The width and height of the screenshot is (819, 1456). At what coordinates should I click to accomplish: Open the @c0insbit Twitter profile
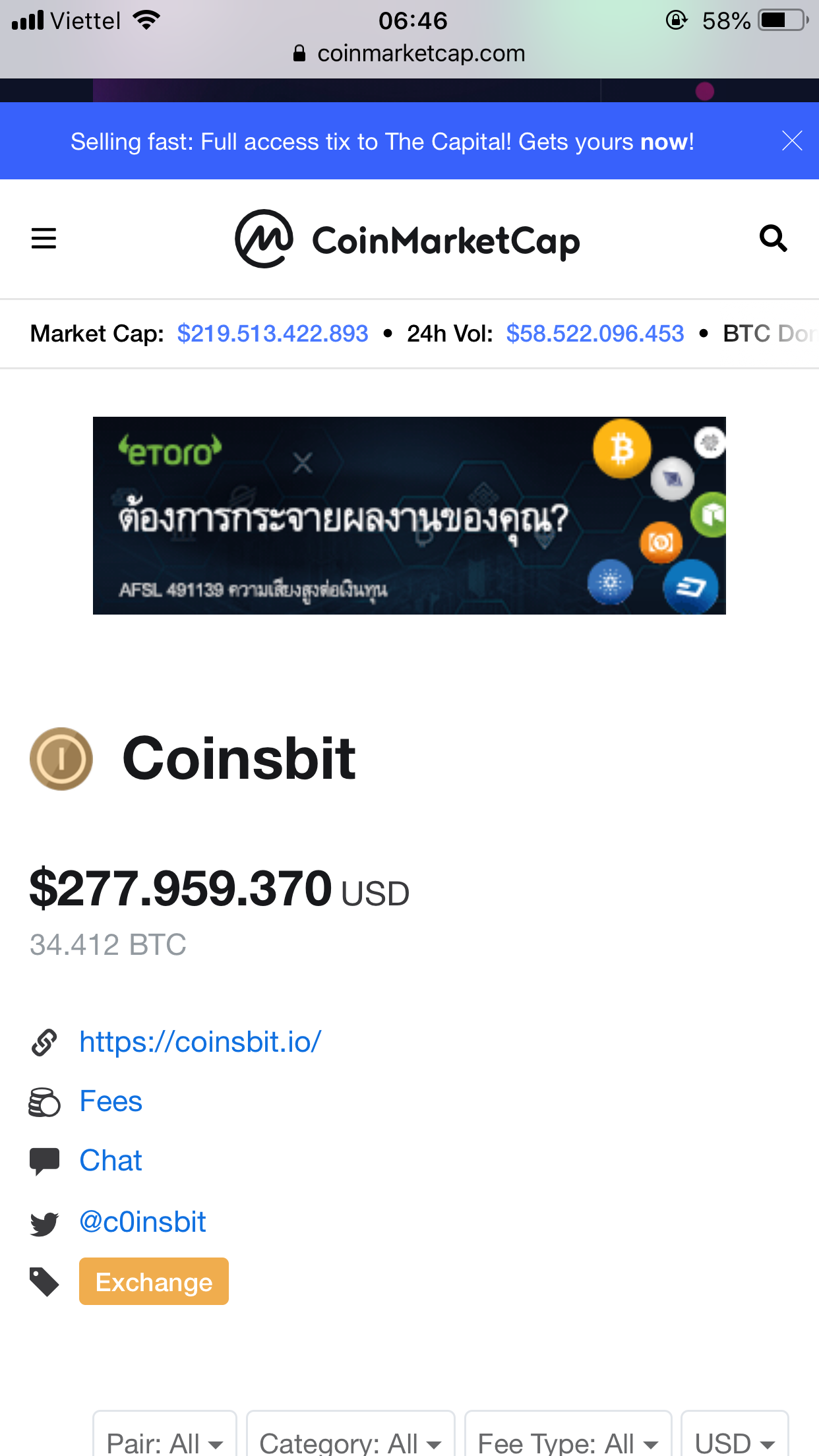142,1222
